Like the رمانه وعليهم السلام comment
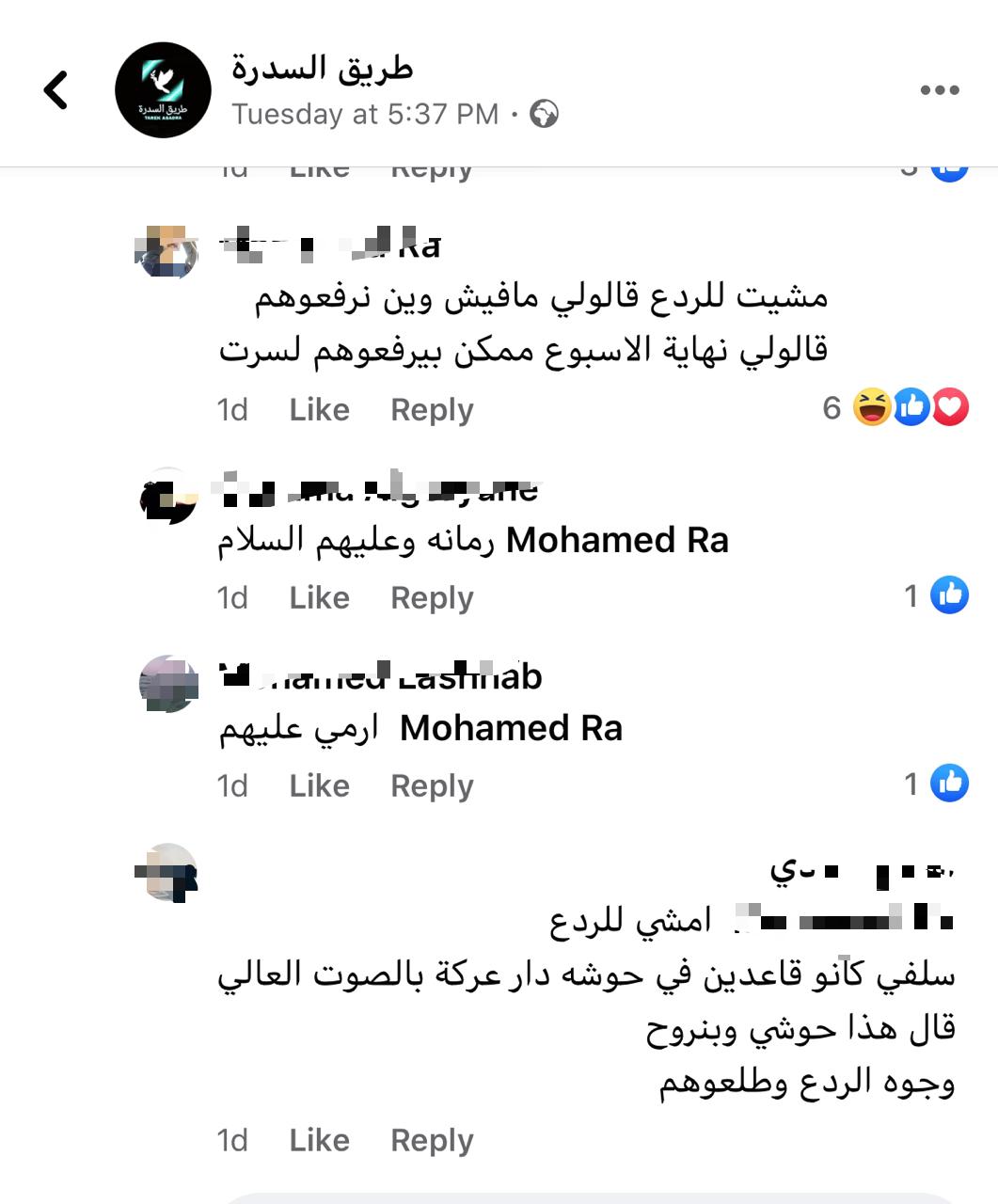 click(x=319, y=598)
